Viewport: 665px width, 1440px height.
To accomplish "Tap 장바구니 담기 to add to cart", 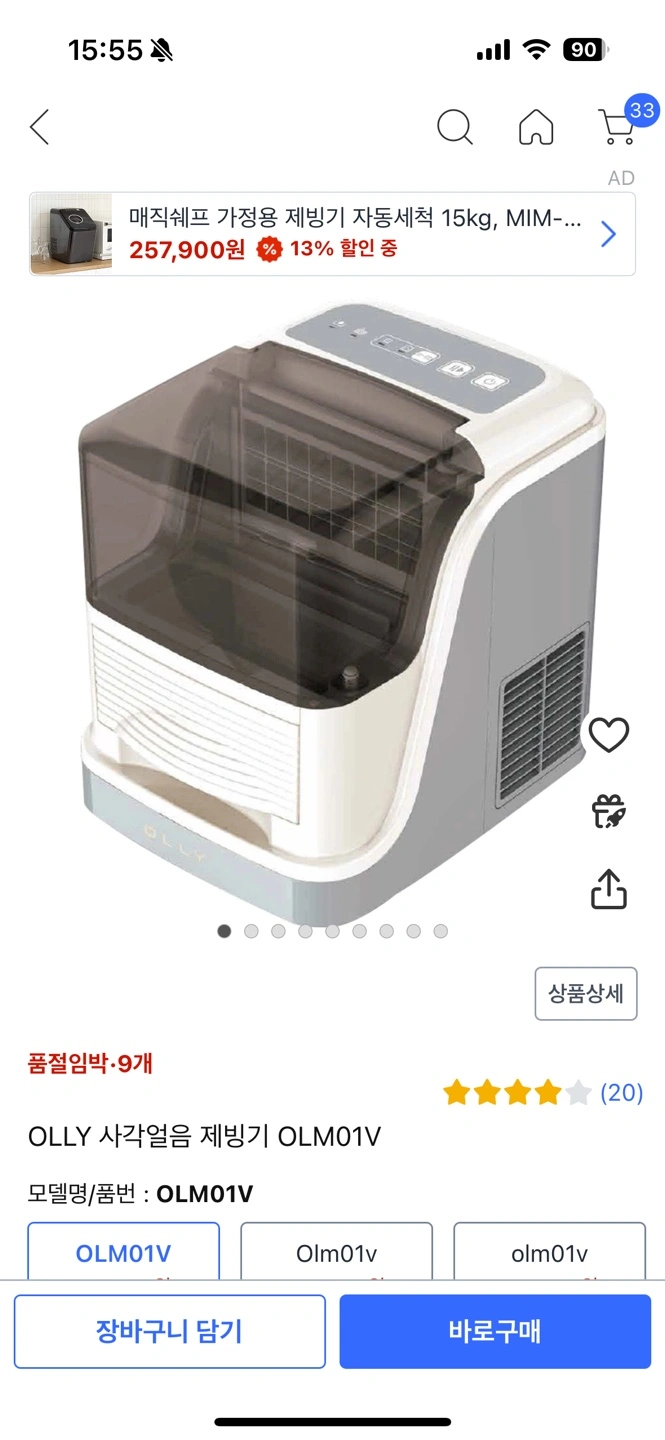I will click(x=169, y=1331).
